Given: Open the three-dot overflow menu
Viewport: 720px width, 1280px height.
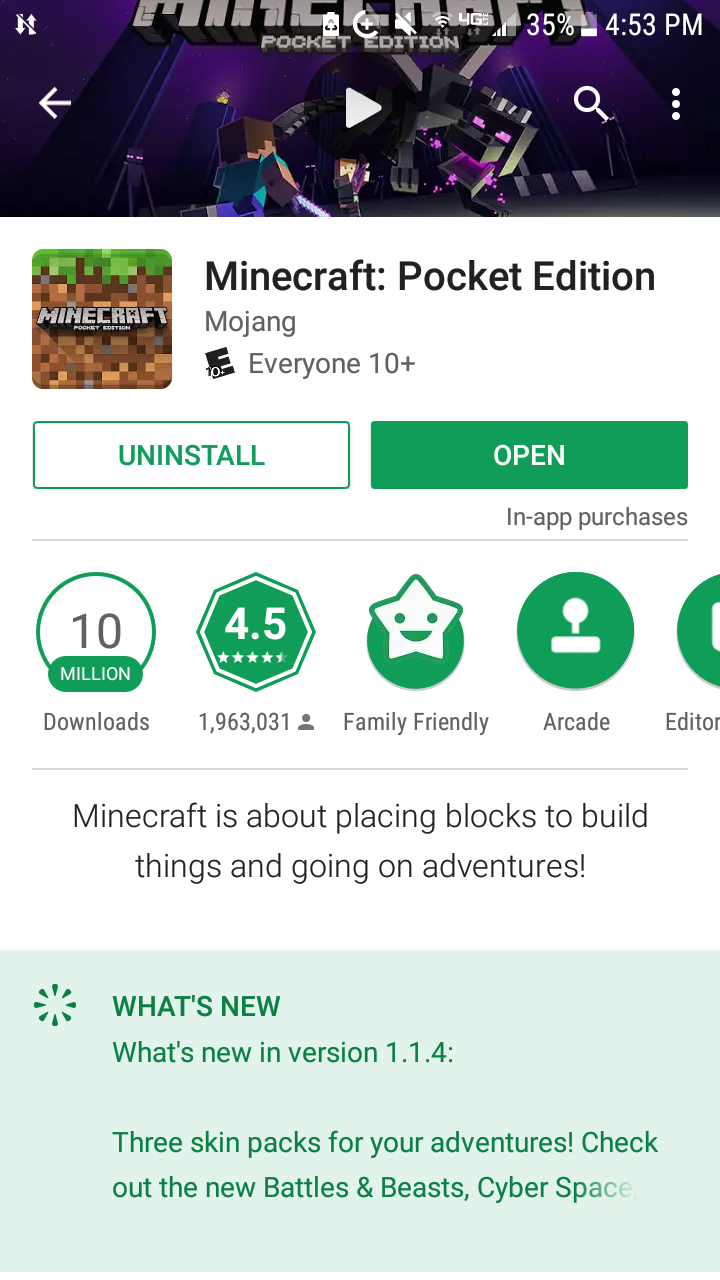Looking at the screenshot, I should (676, 103).
